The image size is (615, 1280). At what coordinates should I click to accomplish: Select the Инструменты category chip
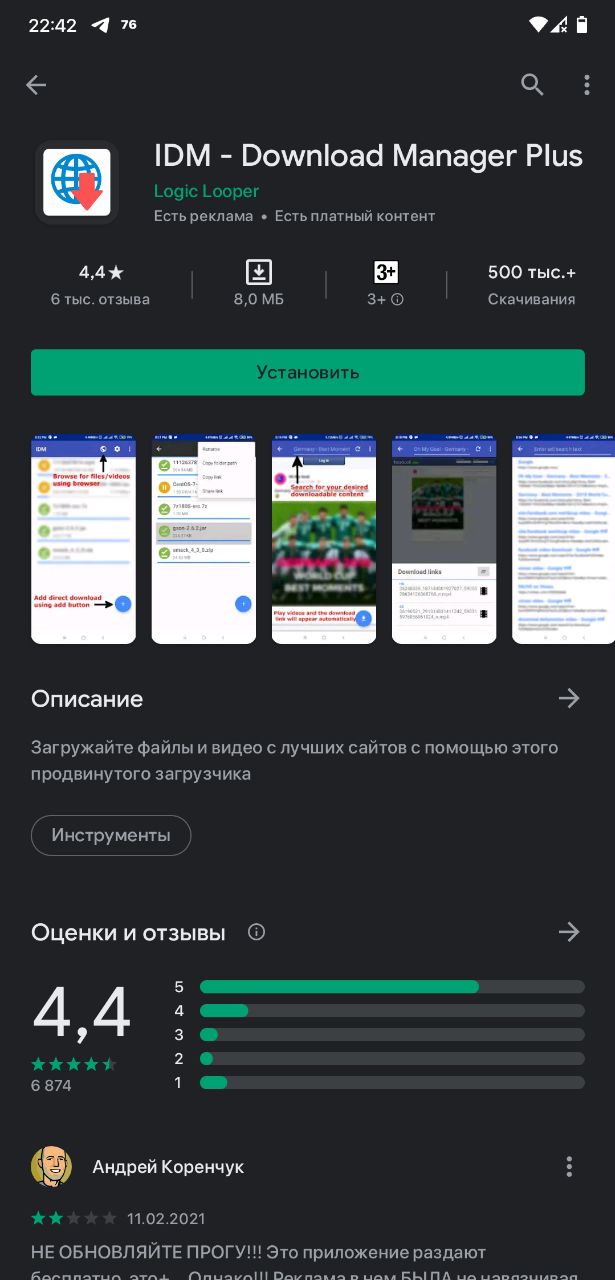[x=111, y=835]
